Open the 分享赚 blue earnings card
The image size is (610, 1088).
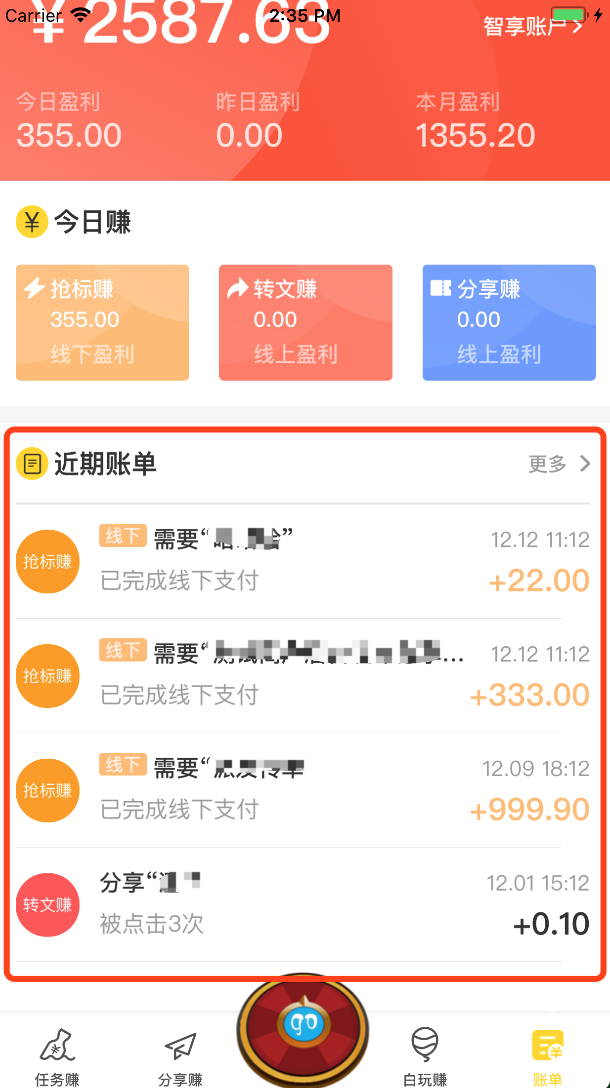coord(509,323)
